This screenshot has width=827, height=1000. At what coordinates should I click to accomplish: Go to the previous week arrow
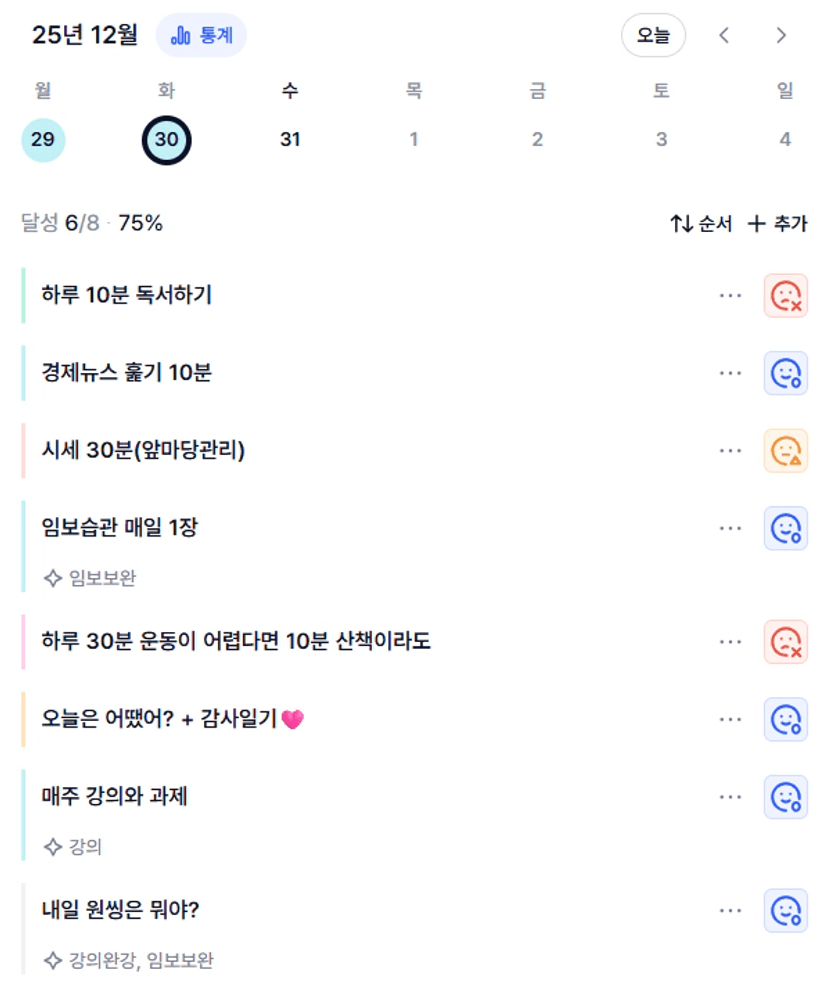(724, 35)
